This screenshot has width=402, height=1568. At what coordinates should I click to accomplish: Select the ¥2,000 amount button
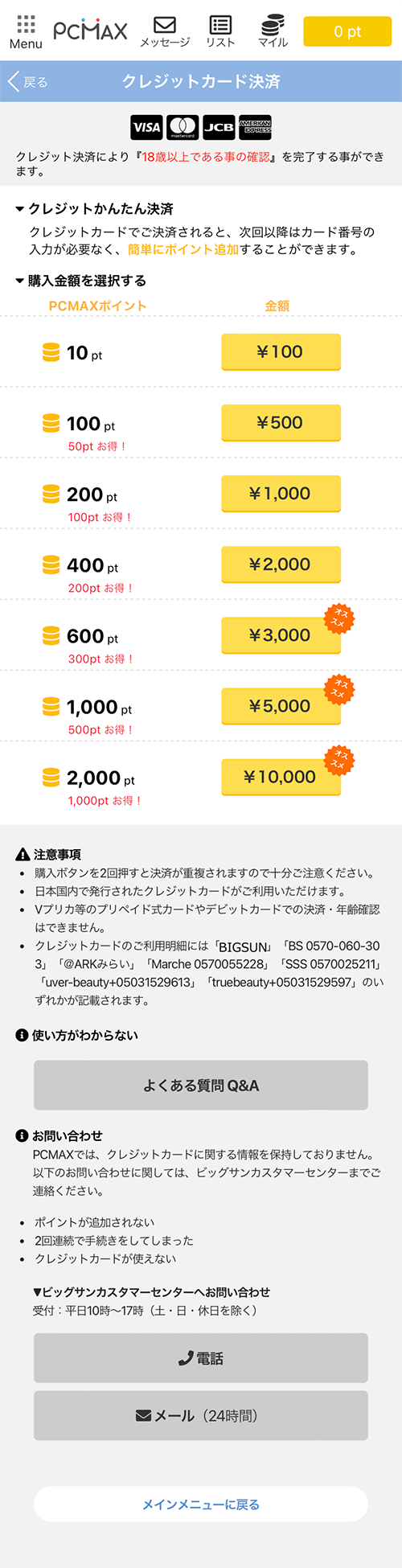point(281,564)
